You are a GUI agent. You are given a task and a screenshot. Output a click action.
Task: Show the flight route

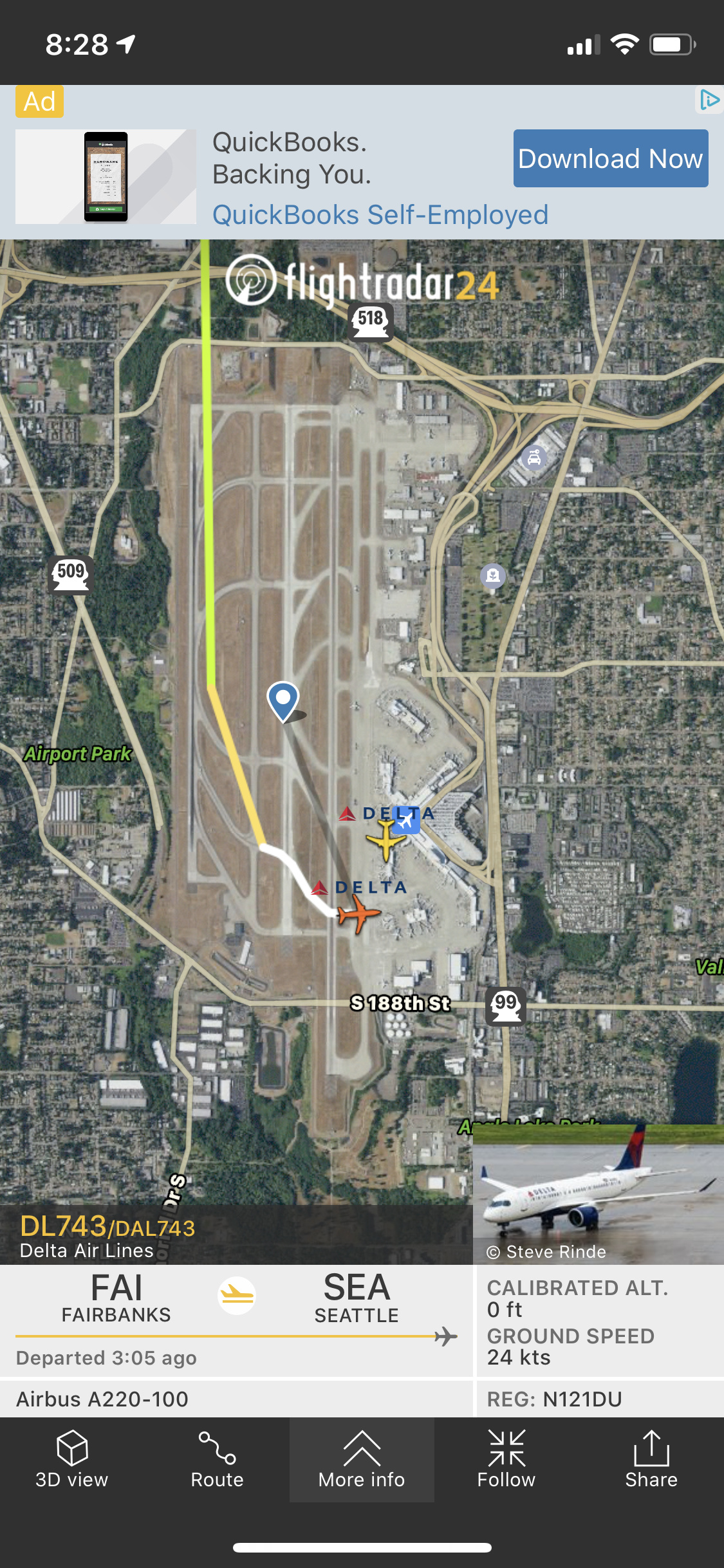217,1459
